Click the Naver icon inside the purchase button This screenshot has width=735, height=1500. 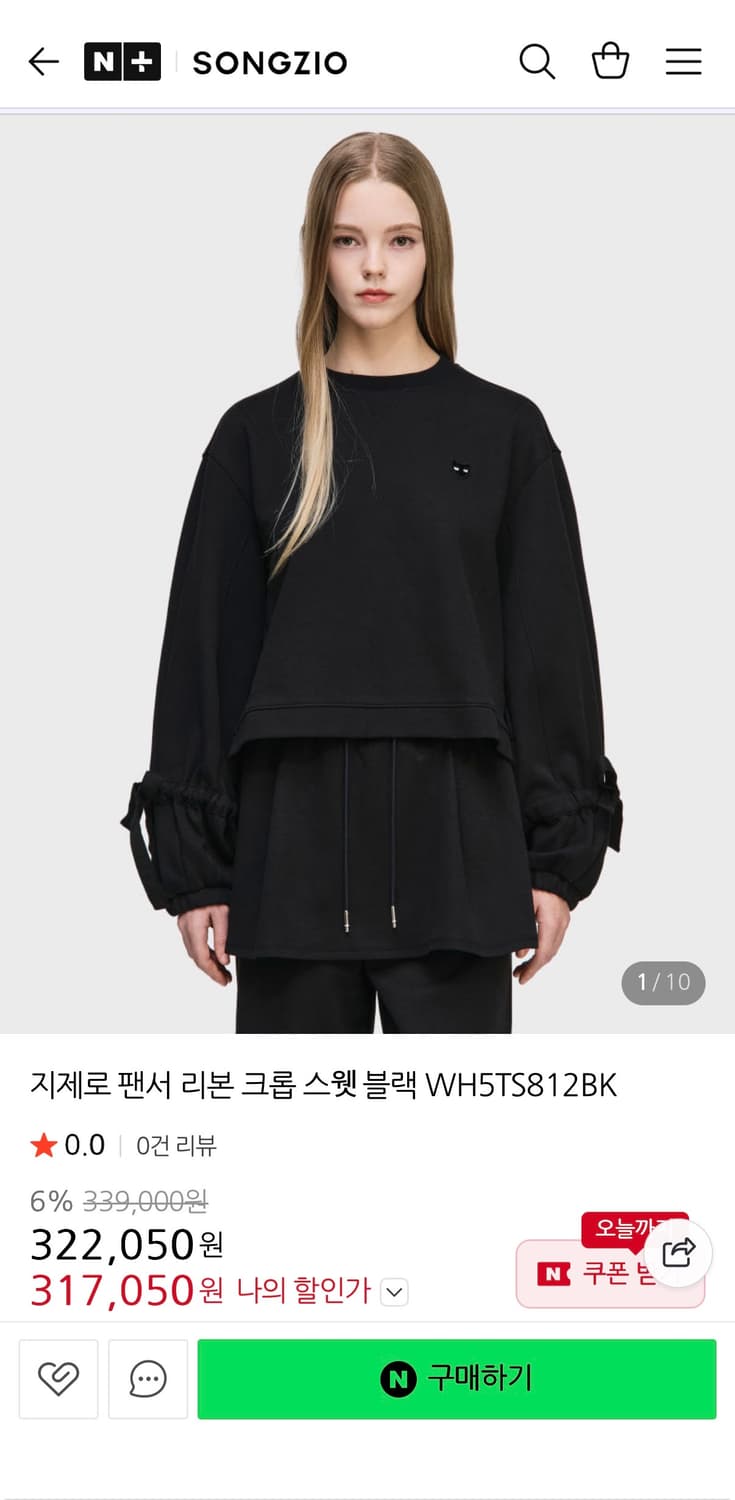[398, 1379]
